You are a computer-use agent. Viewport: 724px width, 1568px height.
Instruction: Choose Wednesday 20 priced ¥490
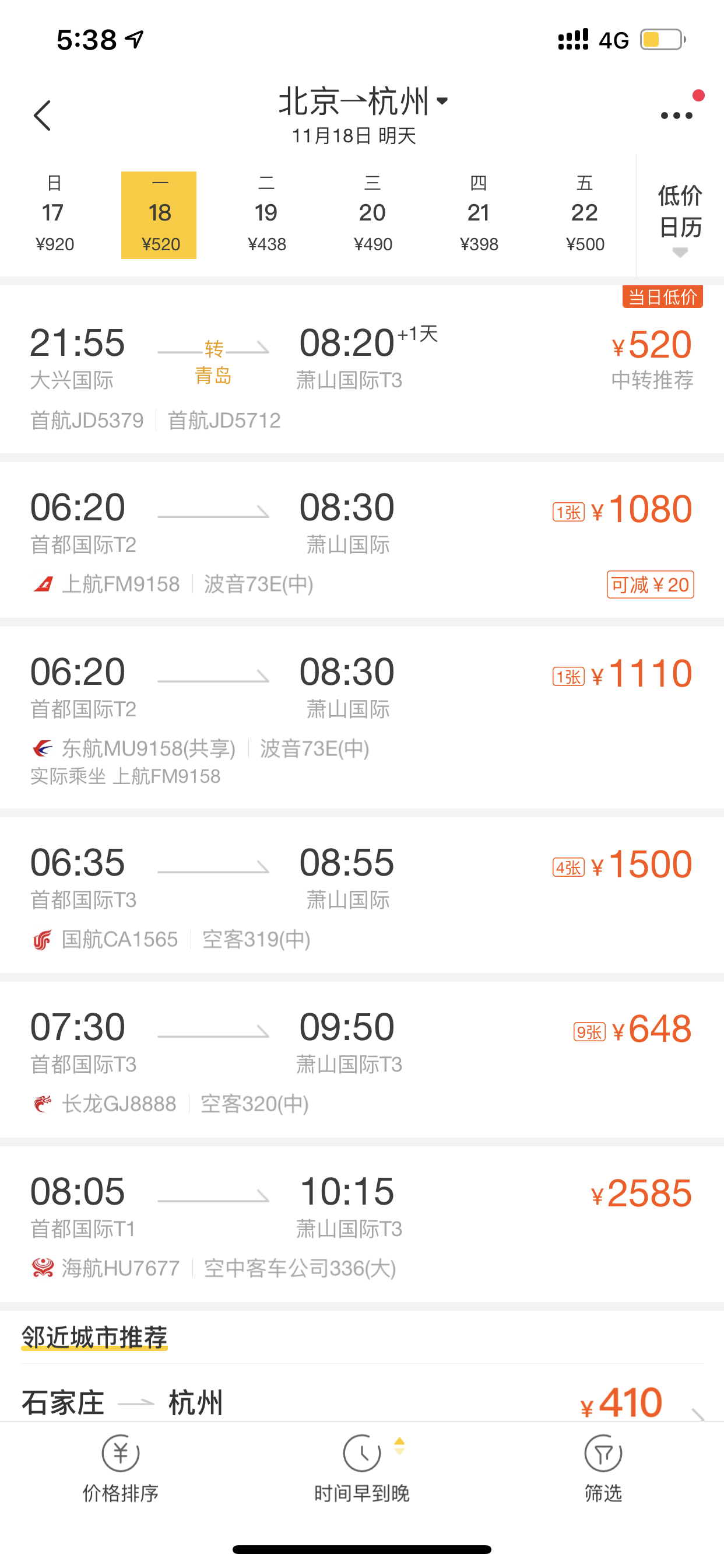click(372, 215)
